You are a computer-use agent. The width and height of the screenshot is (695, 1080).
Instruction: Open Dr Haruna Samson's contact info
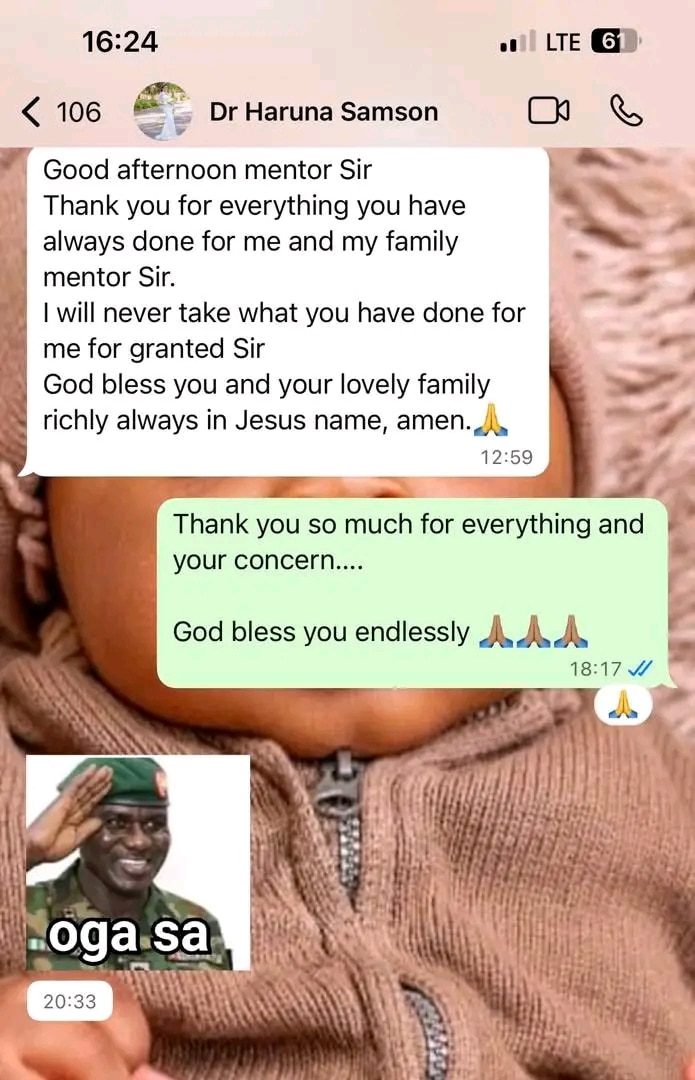[323, 112]
